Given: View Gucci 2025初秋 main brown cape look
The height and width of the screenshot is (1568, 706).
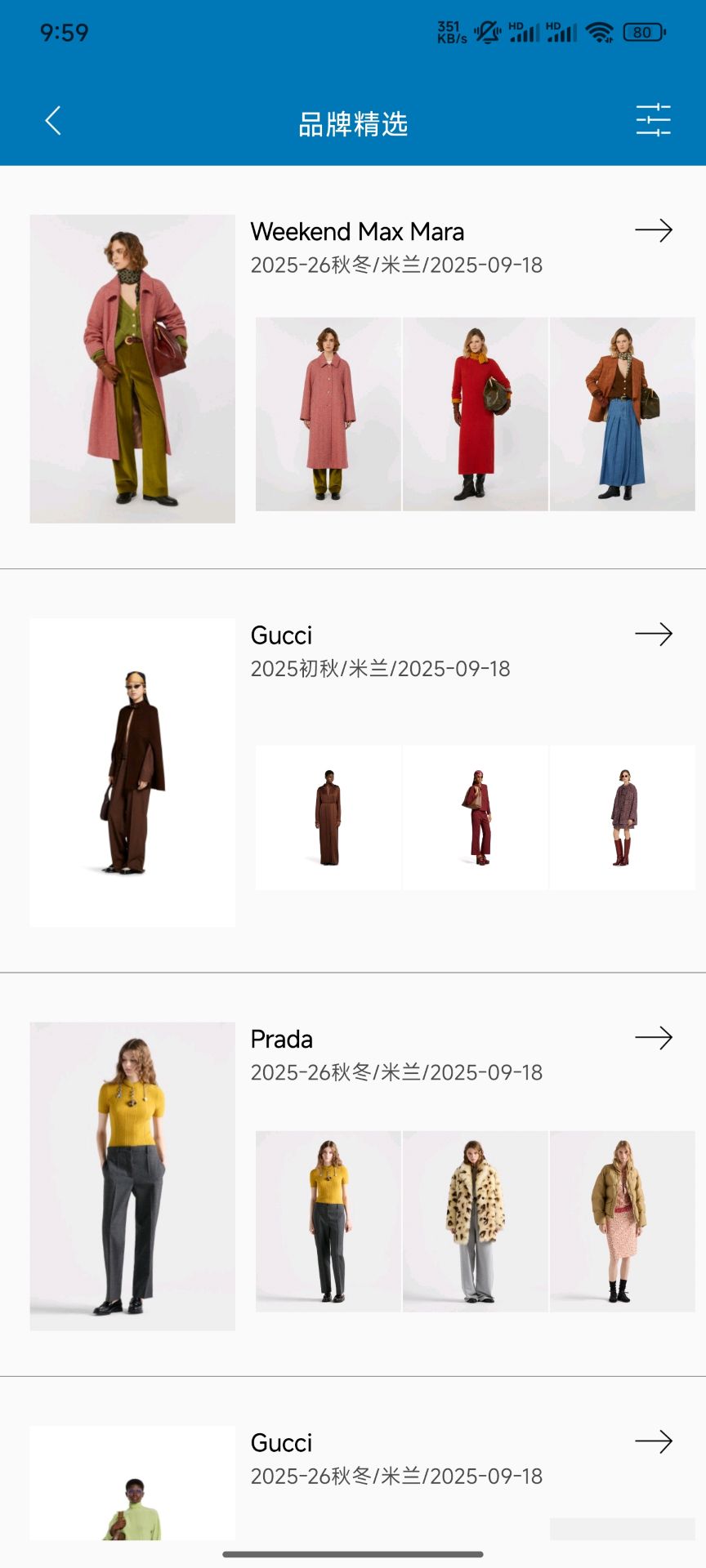Looking at the screenshot, I should pyautogui.click(x=132, y=772).
